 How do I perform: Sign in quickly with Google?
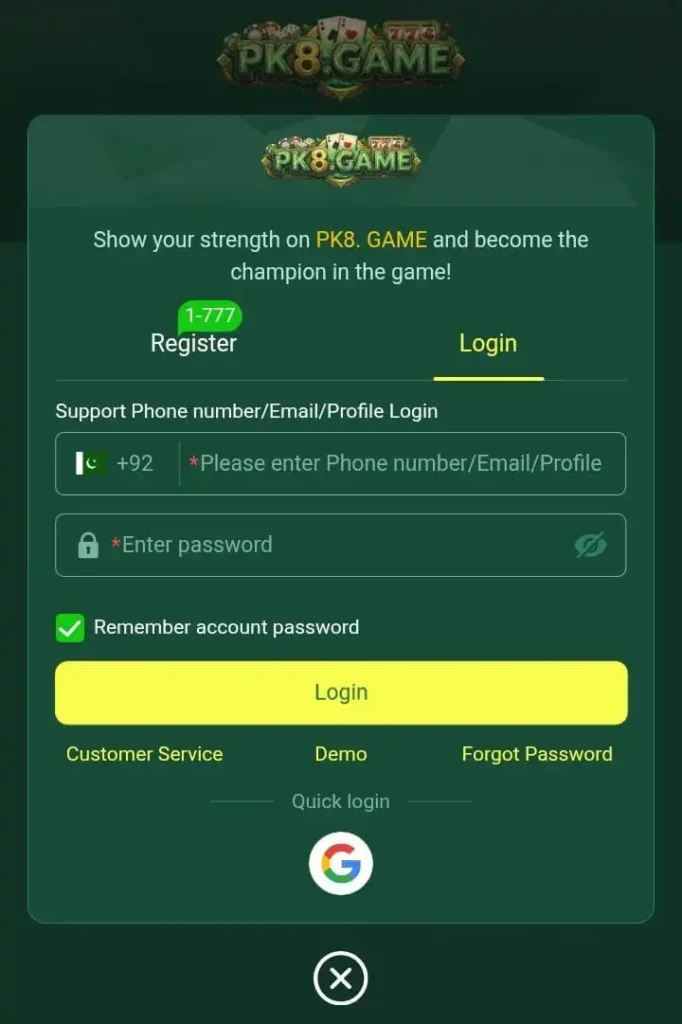[341, 862]
